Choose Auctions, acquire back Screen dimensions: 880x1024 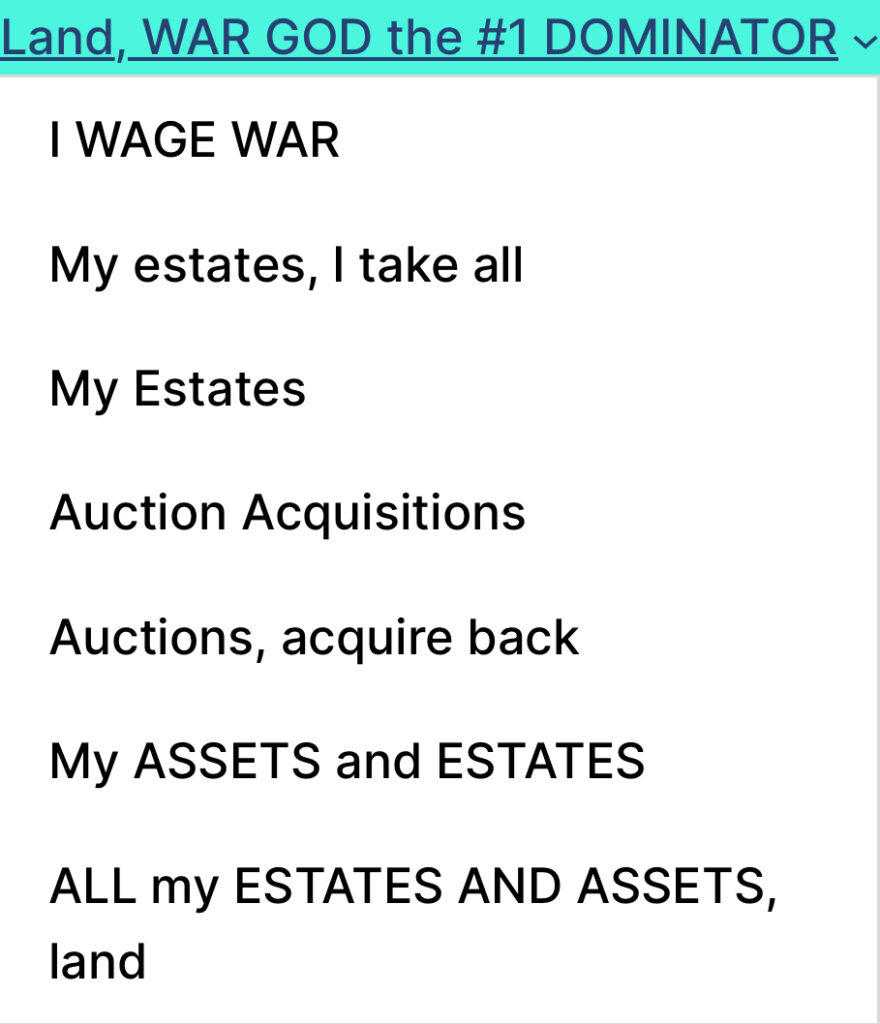tap(314, 638)
